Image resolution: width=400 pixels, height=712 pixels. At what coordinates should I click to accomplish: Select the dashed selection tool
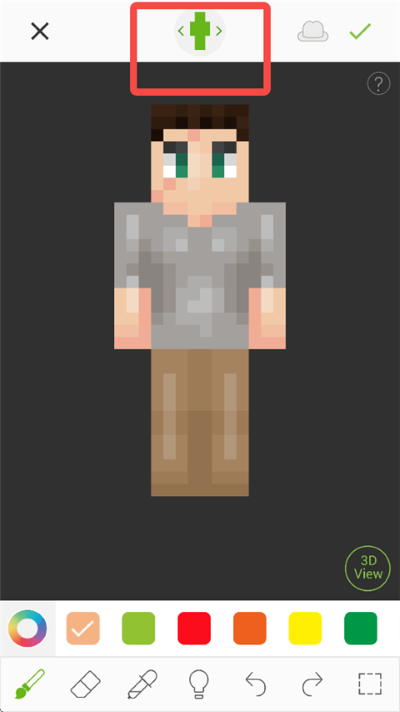[x=370, y=684]
